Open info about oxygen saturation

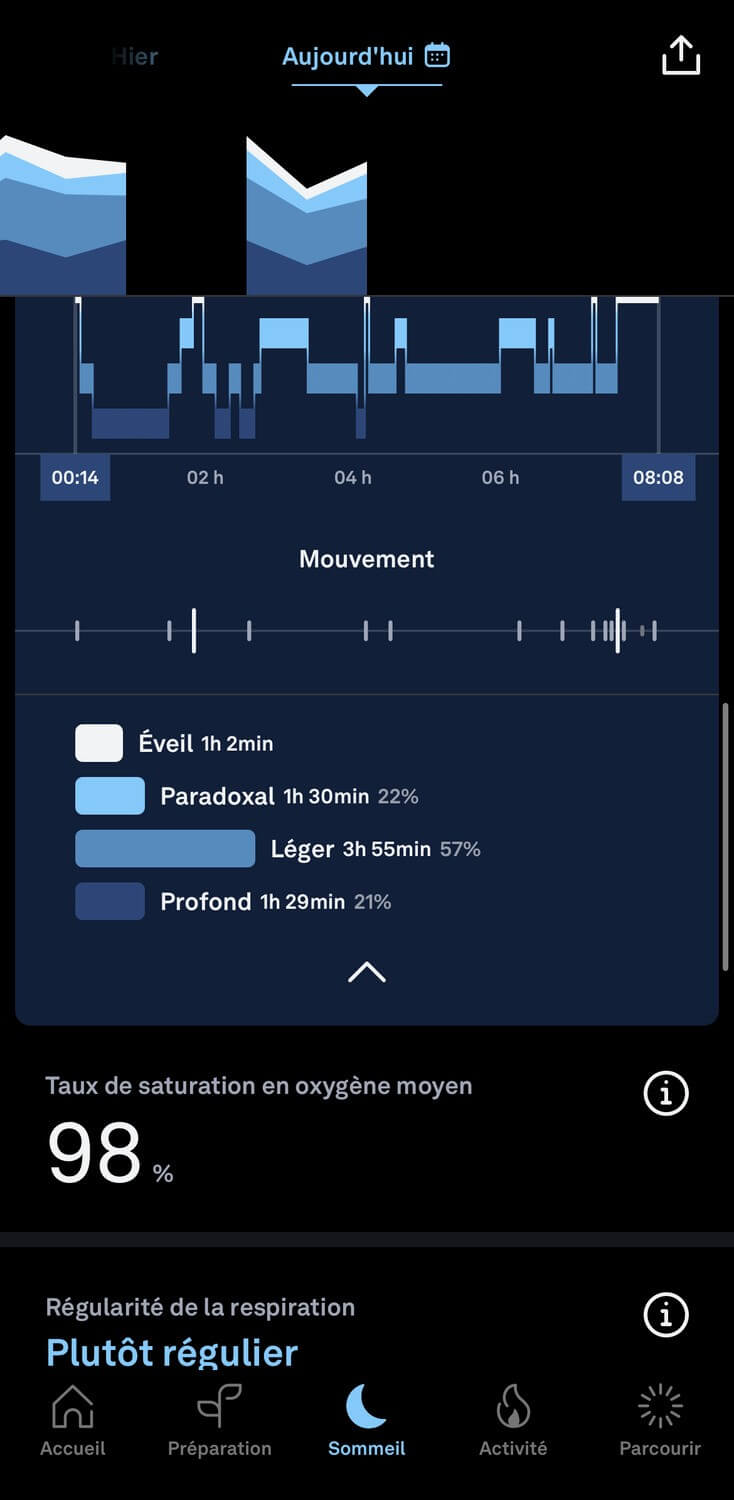click(x=665, y=1094)
